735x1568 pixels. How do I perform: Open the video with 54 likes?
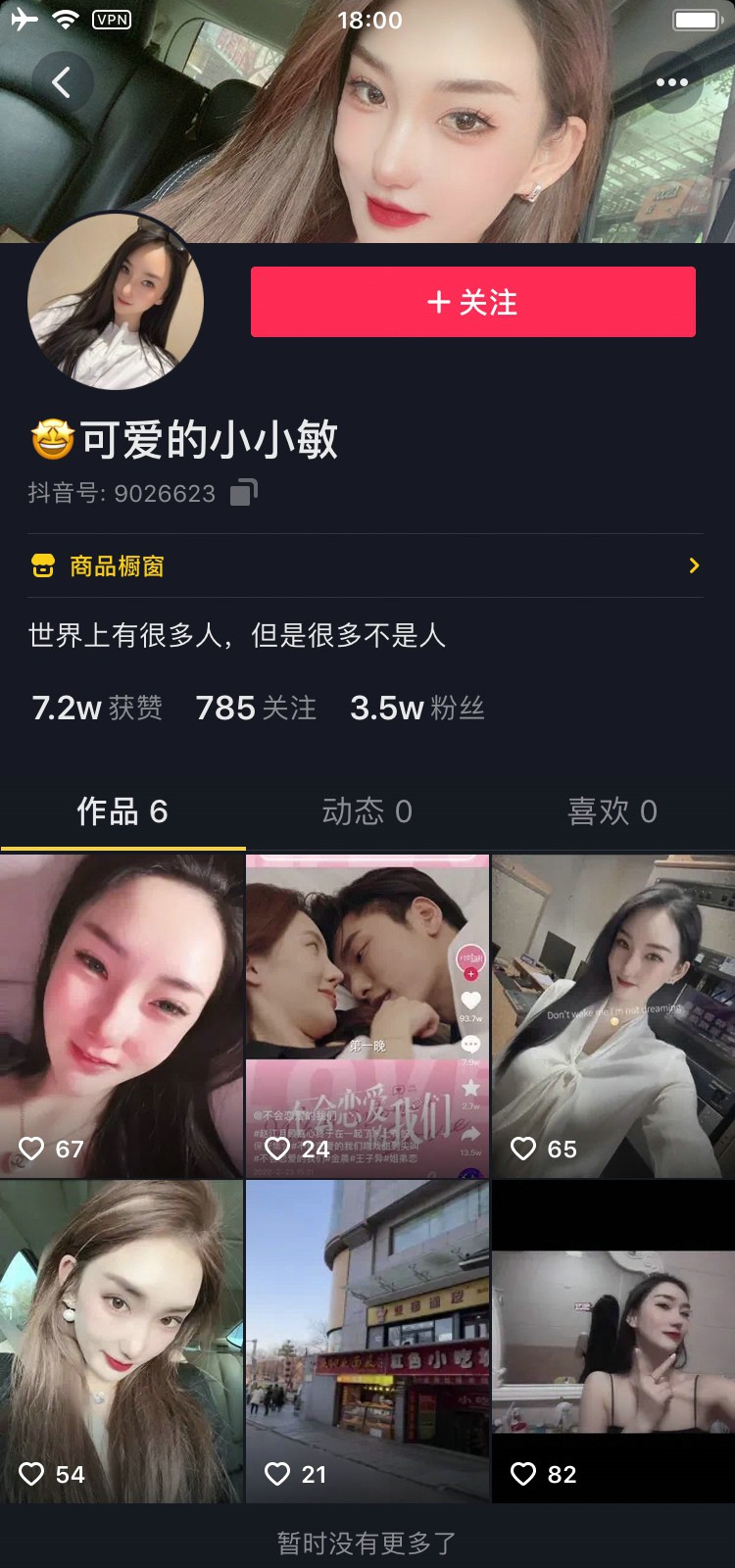(122, 1341)
